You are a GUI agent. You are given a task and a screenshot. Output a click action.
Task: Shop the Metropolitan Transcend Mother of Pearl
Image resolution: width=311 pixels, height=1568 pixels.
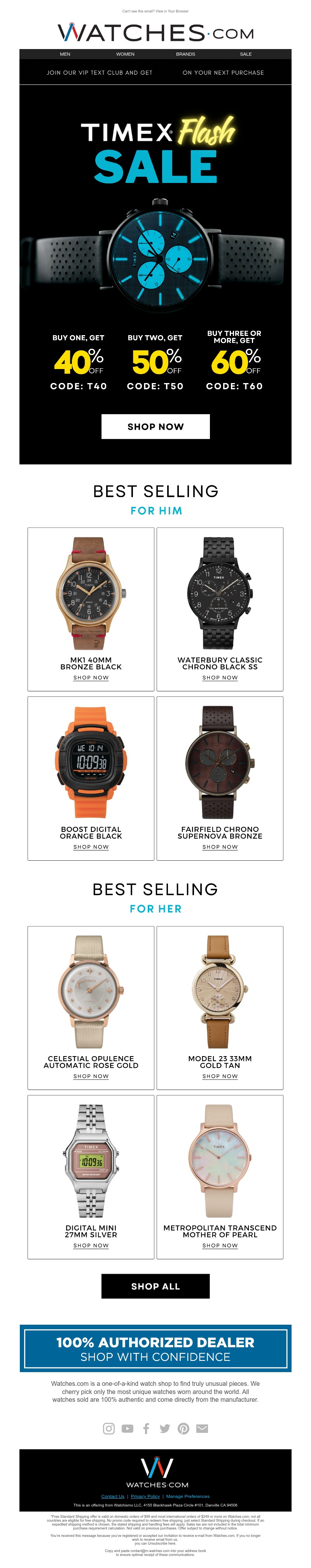(x=220, y=1245)
